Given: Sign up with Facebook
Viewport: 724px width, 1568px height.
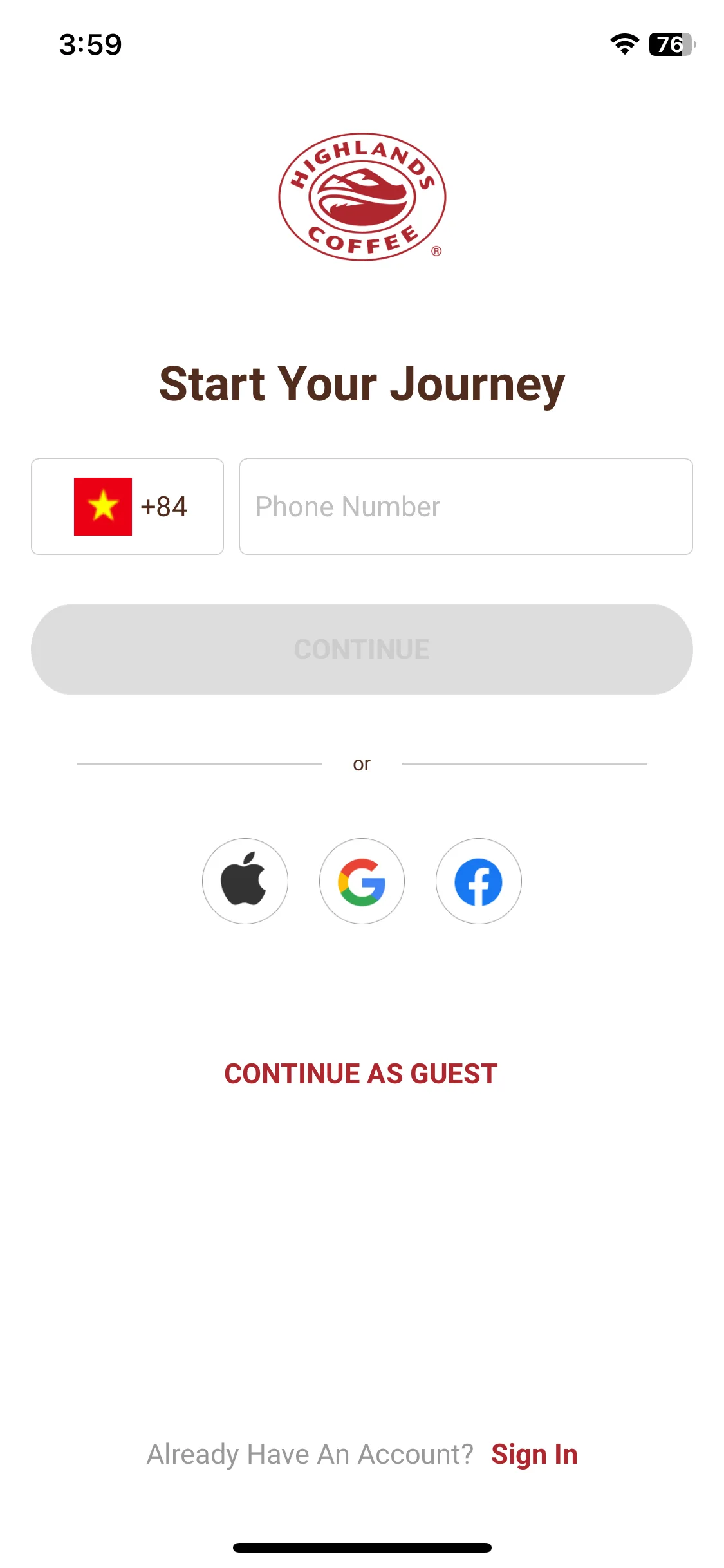Looking at the screenshot, I should click(x=478, y=881).
